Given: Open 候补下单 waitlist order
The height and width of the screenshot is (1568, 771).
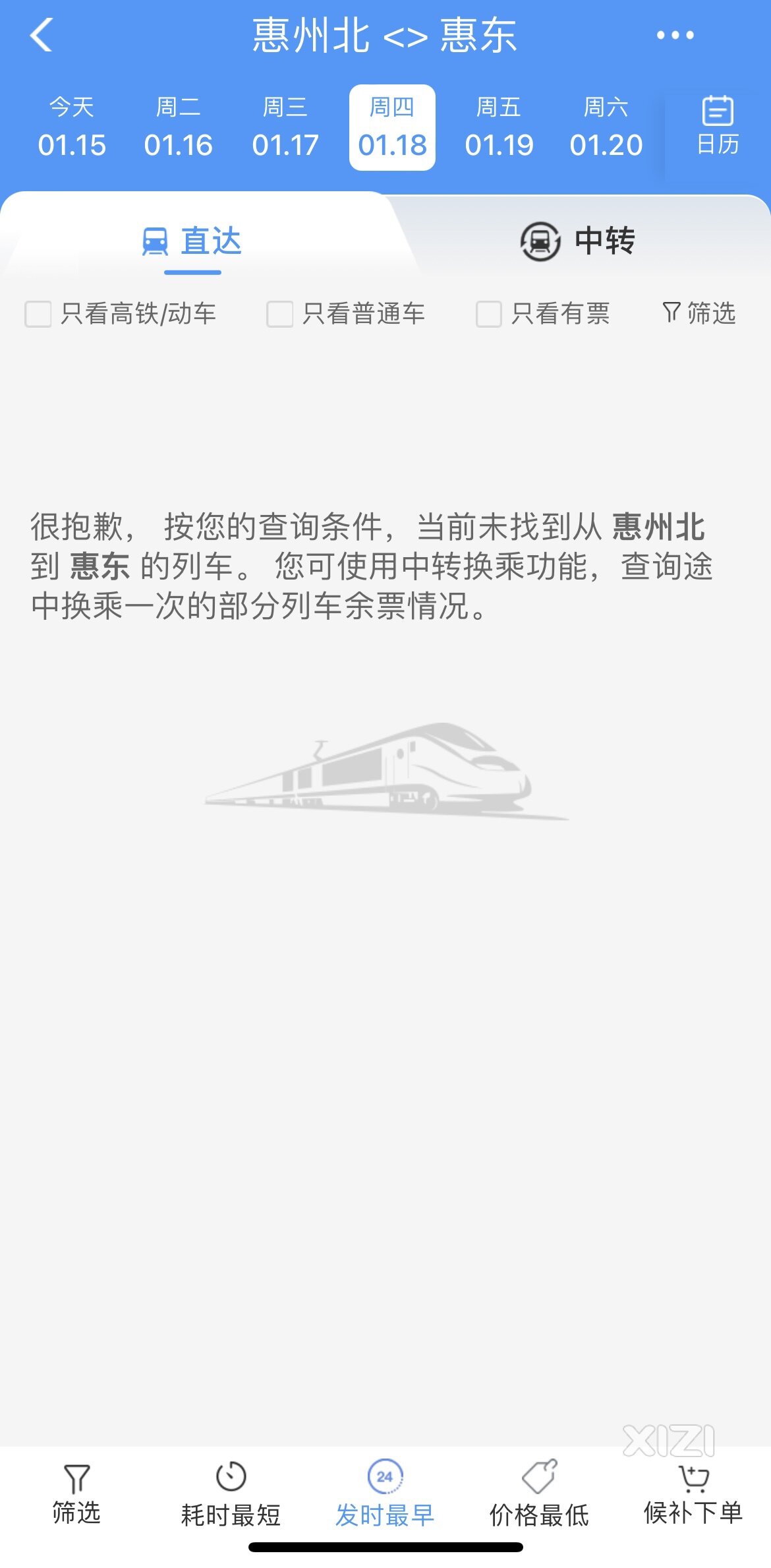Looking at the screenshot, I should point(693,1495).
